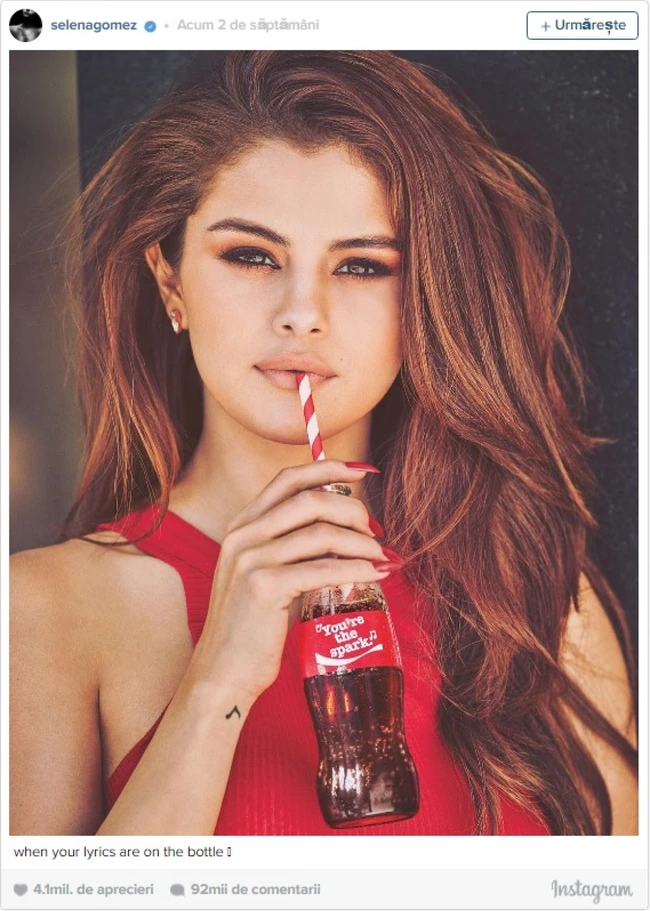The width and height of the screenshot is (650, 911).
Task: Open the 92mii de comentarii bubble
Action: tap(177, 889)
